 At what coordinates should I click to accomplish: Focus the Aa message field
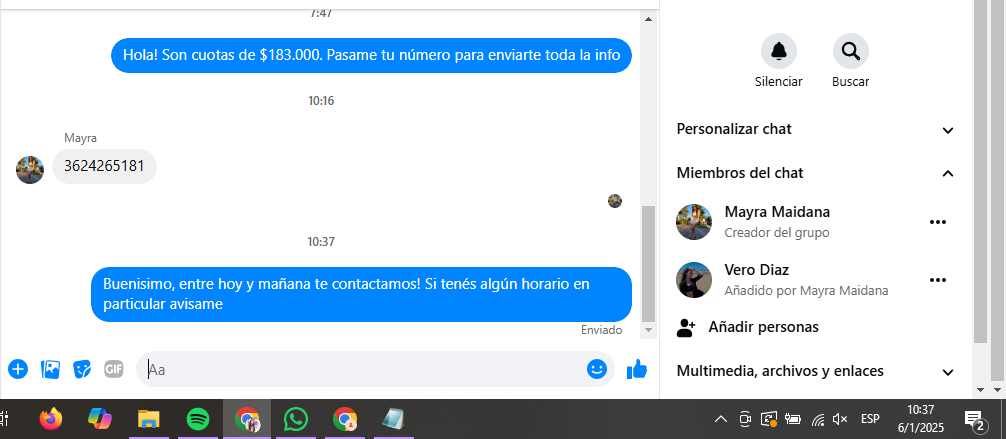tap(360, 369)
